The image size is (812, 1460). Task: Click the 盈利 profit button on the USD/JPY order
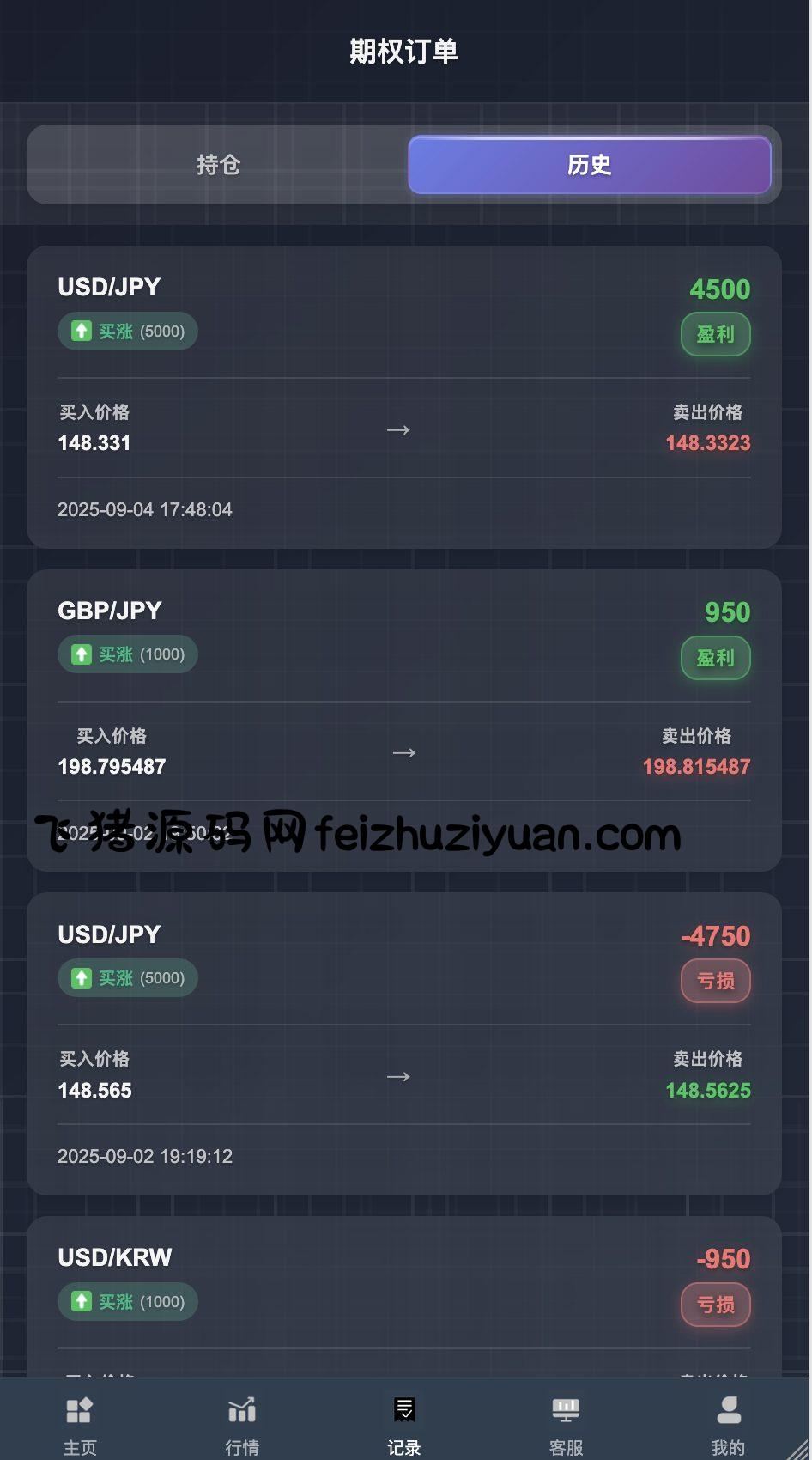[x=715, y=333]
